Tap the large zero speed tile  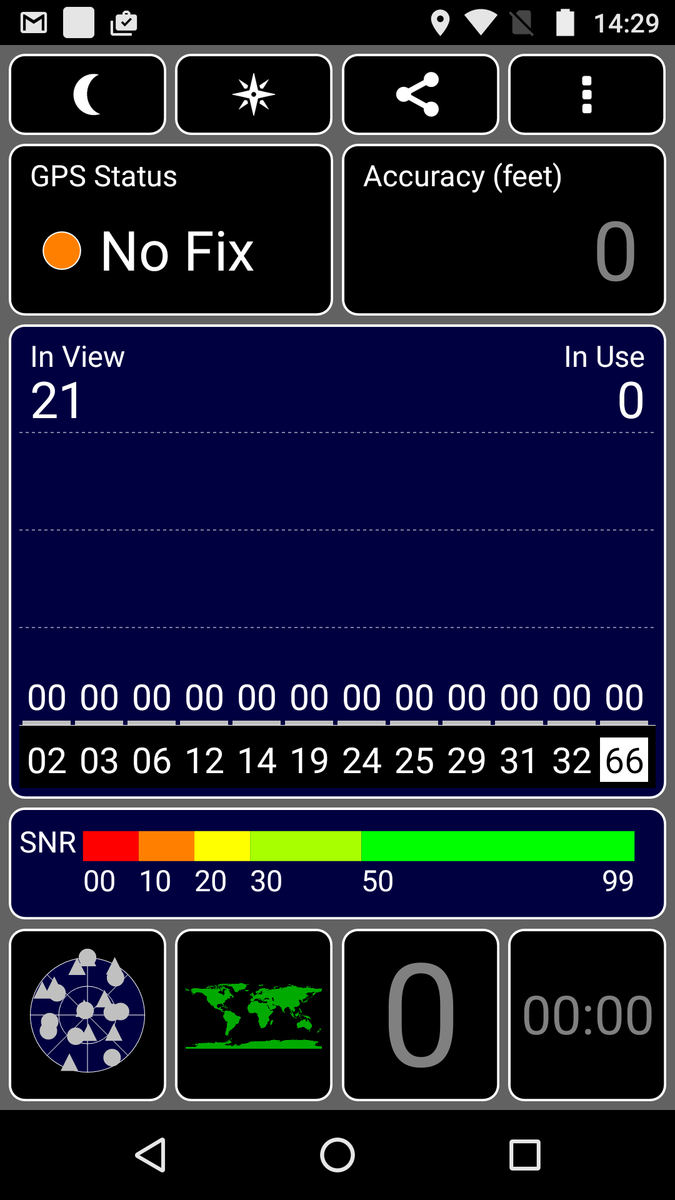click(x=420, y=1015)
